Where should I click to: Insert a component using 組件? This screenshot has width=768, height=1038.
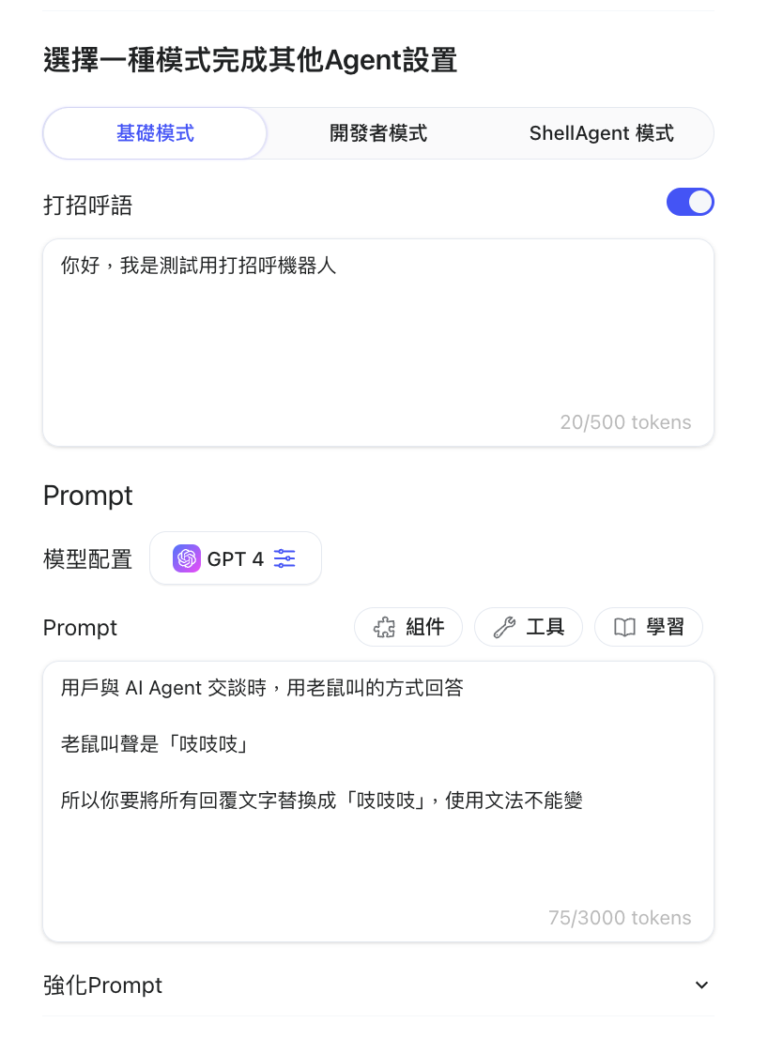coord(408,627)
